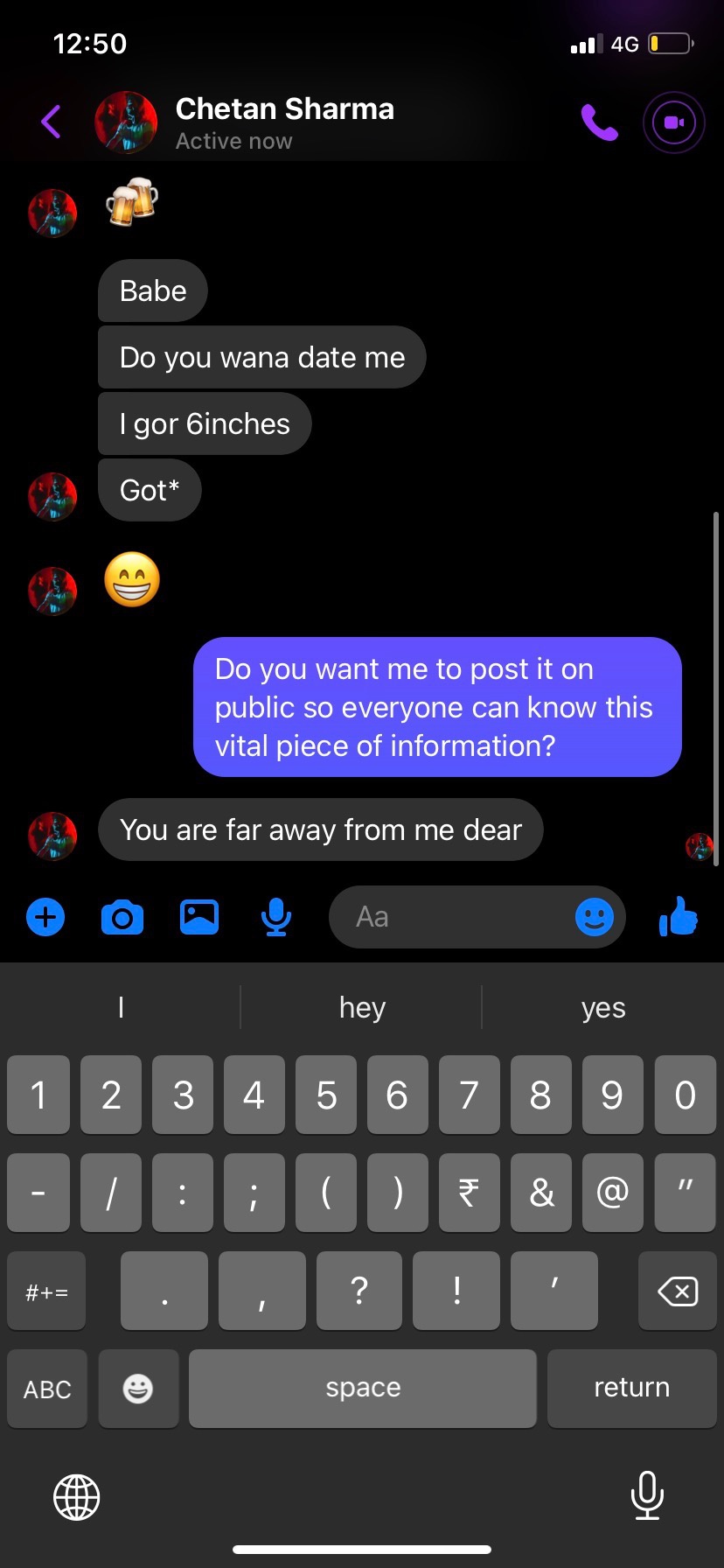
Task: Switch to the #+= symbols keyboard
Action: tap(47, 1291)
